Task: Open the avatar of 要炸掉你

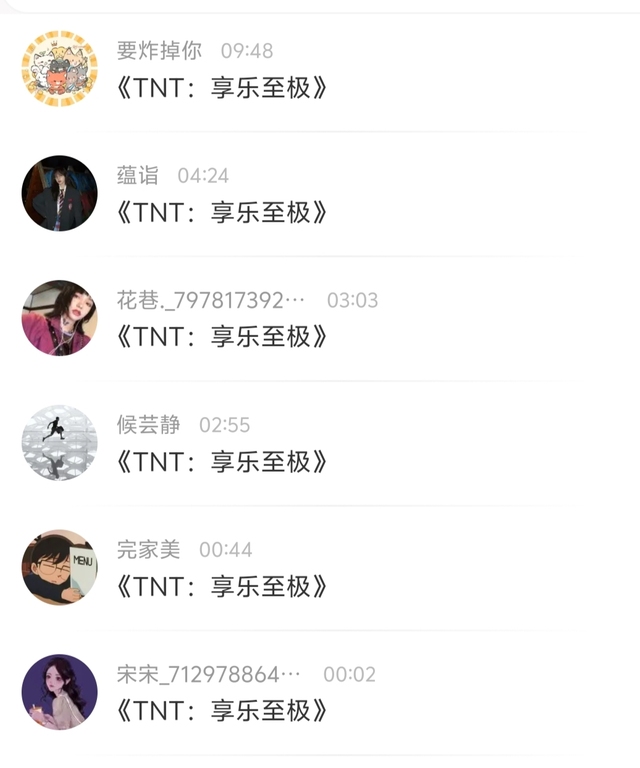Action: pyautogui.click(x=59, y=69)
